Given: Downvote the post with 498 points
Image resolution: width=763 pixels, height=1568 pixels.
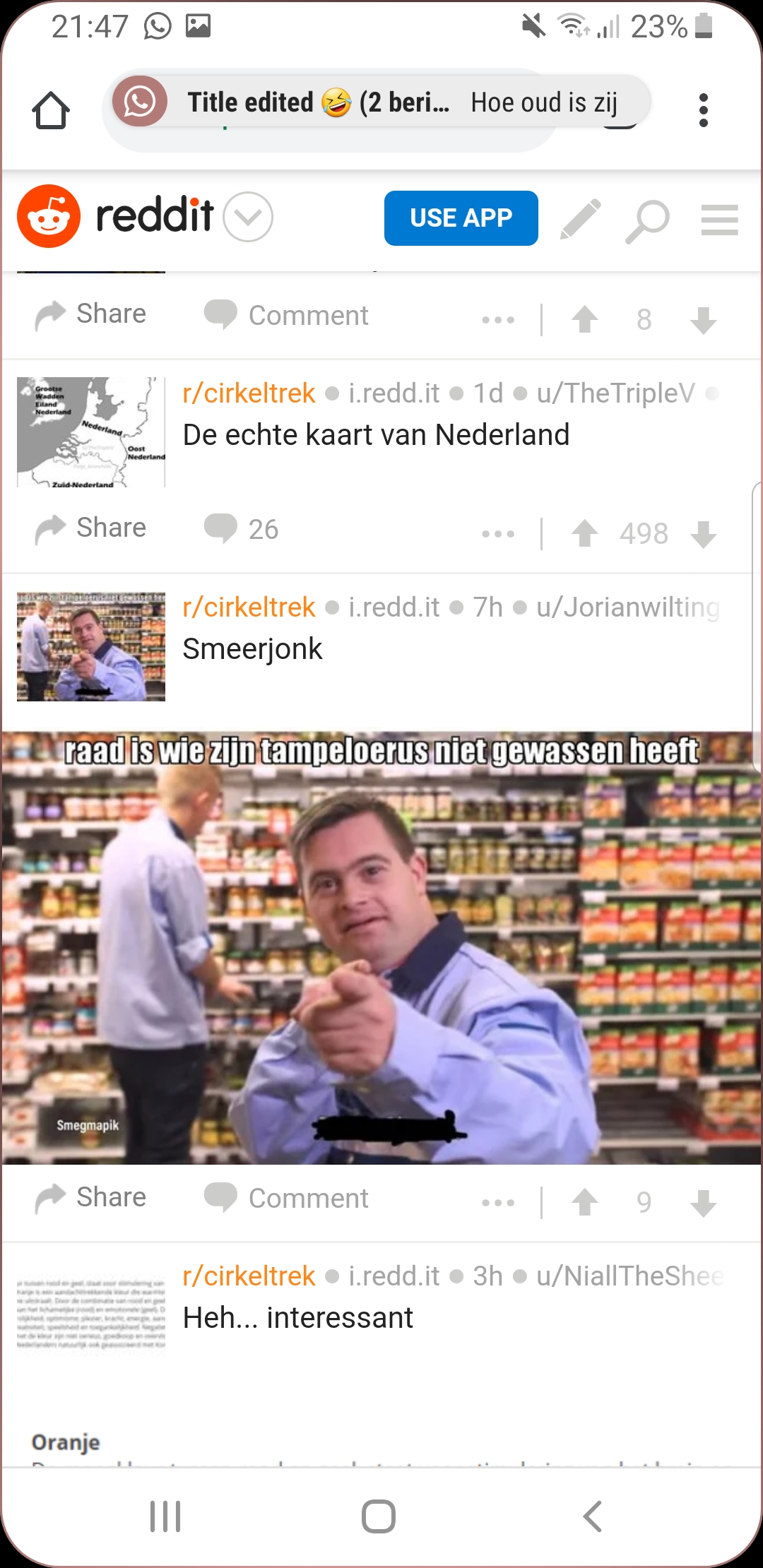Looking at the screenshot, I should click(704, 534).
